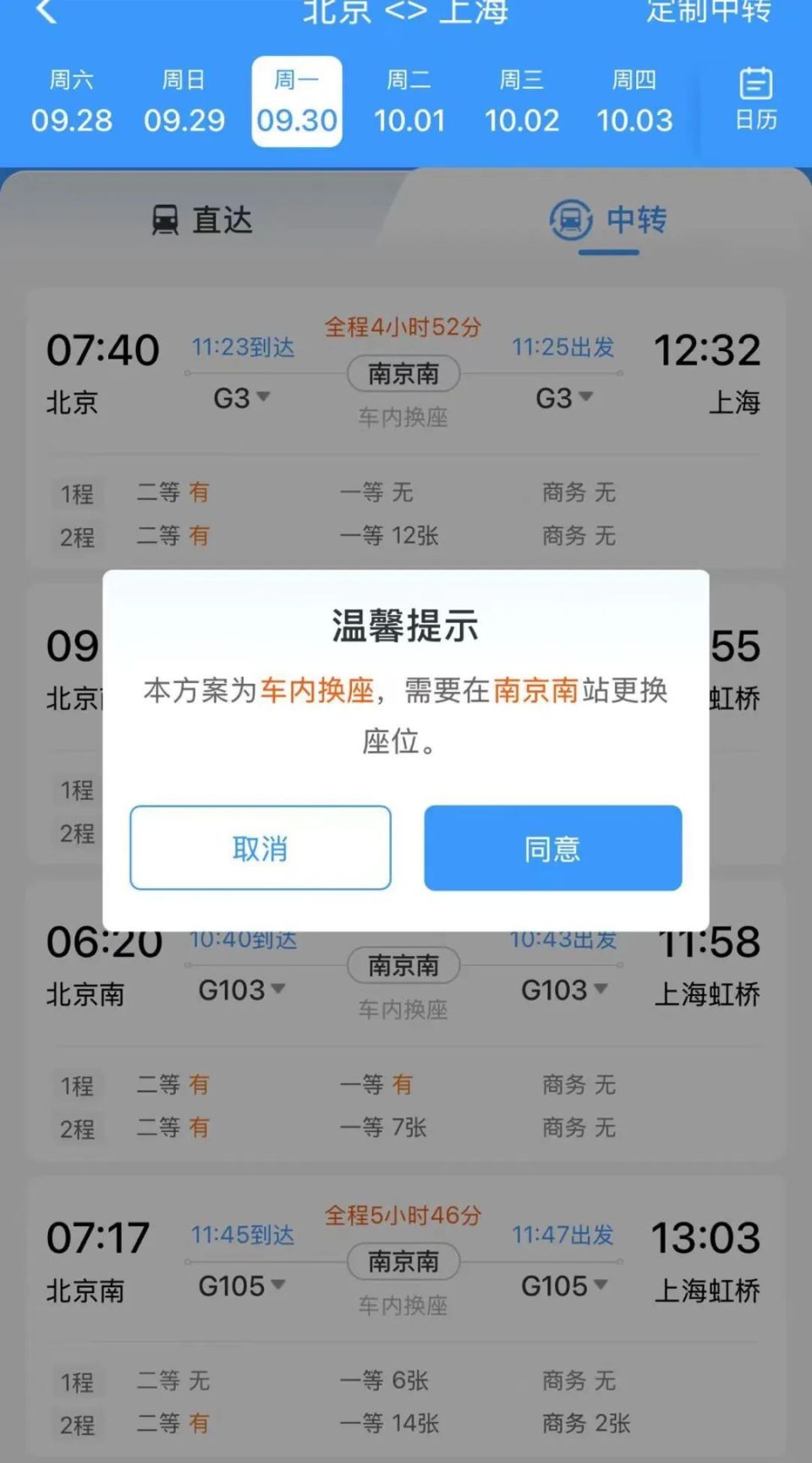Switch to the 直达 tab

click(x=224, y=219)
